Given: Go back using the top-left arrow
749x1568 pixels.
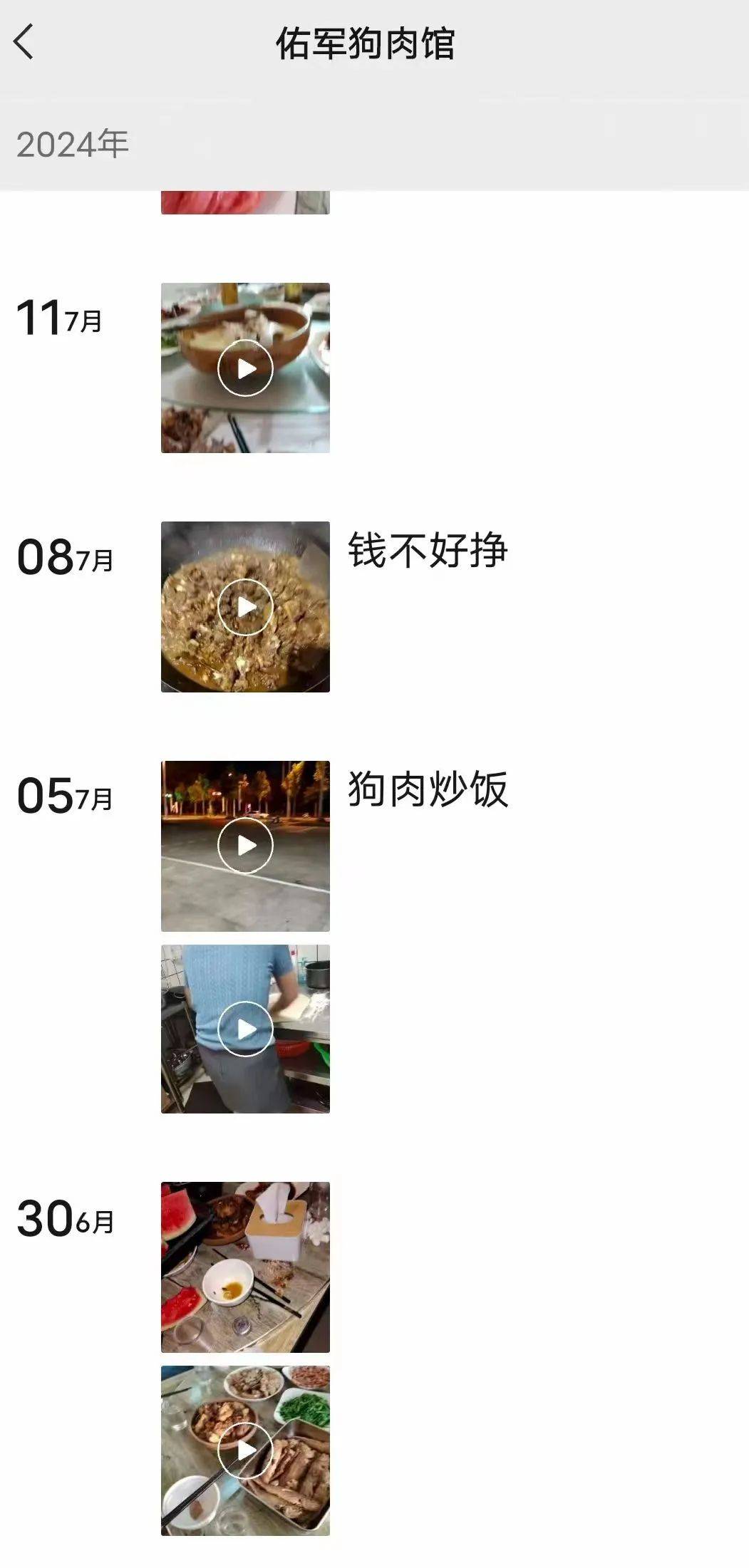Looking at the screenshot, I should tap(24, 42).
